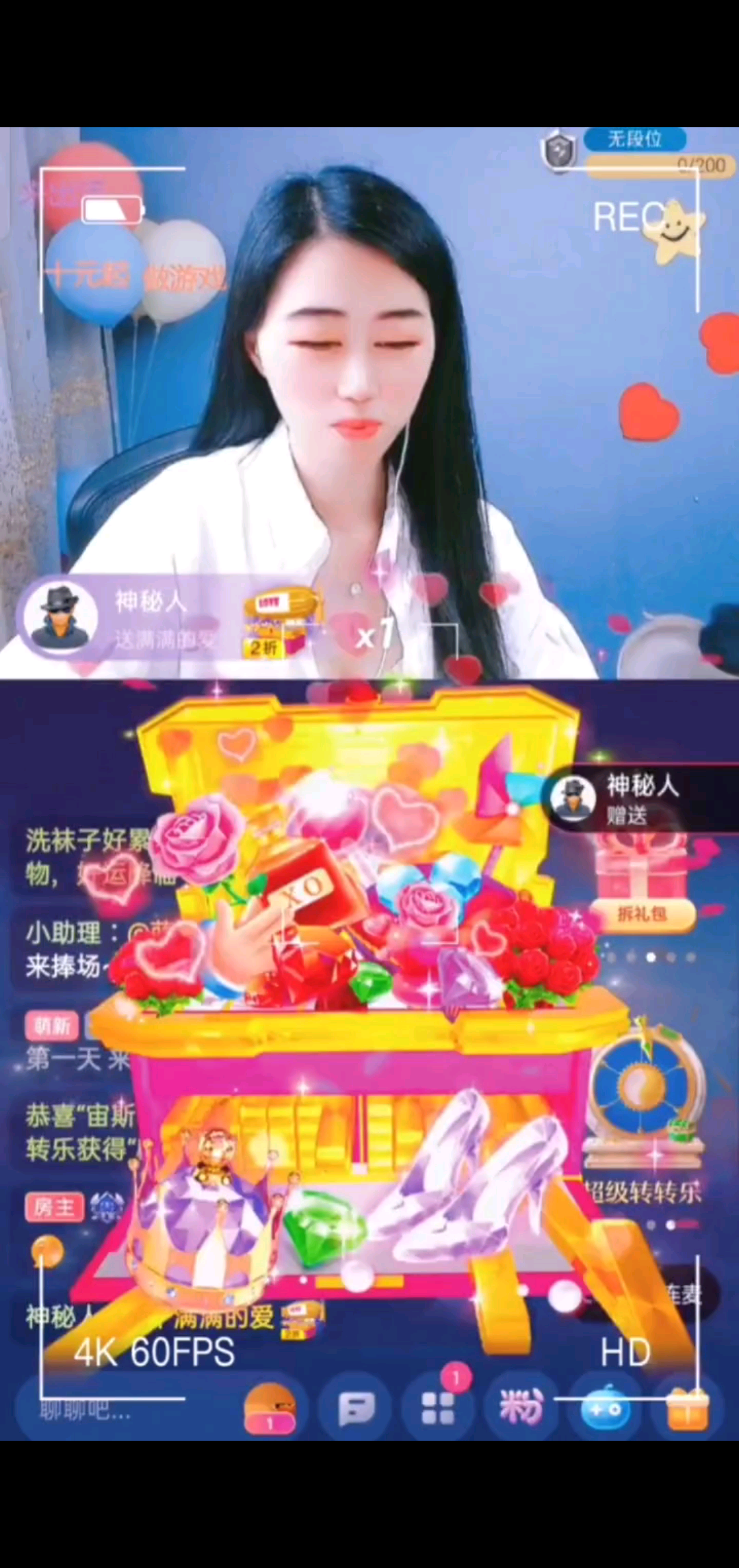
Task: Open the four-square grid menu
Action: click(x=438, y=1409)
